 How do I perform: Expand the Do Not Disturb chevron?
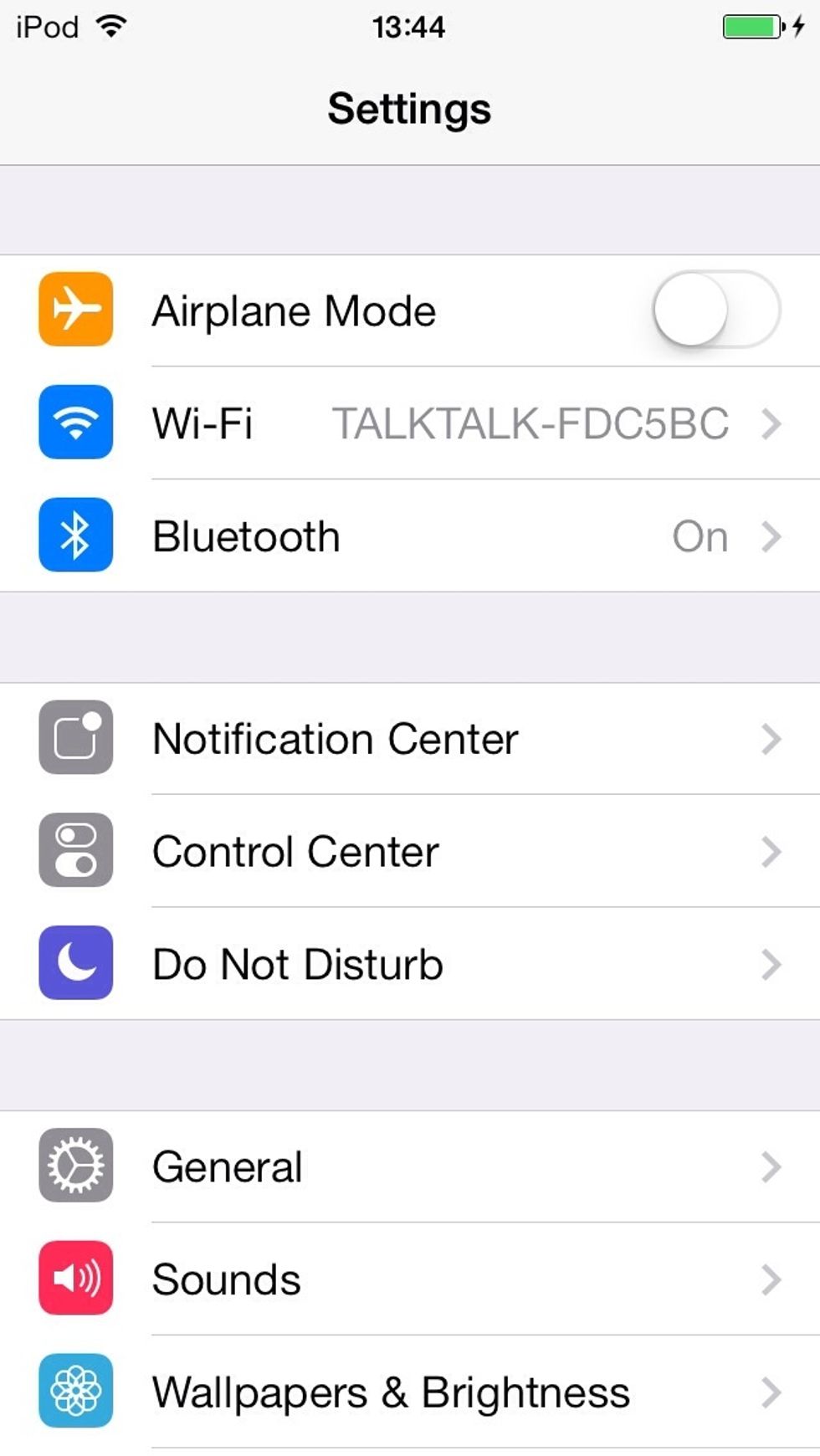(x=771, y=964)
